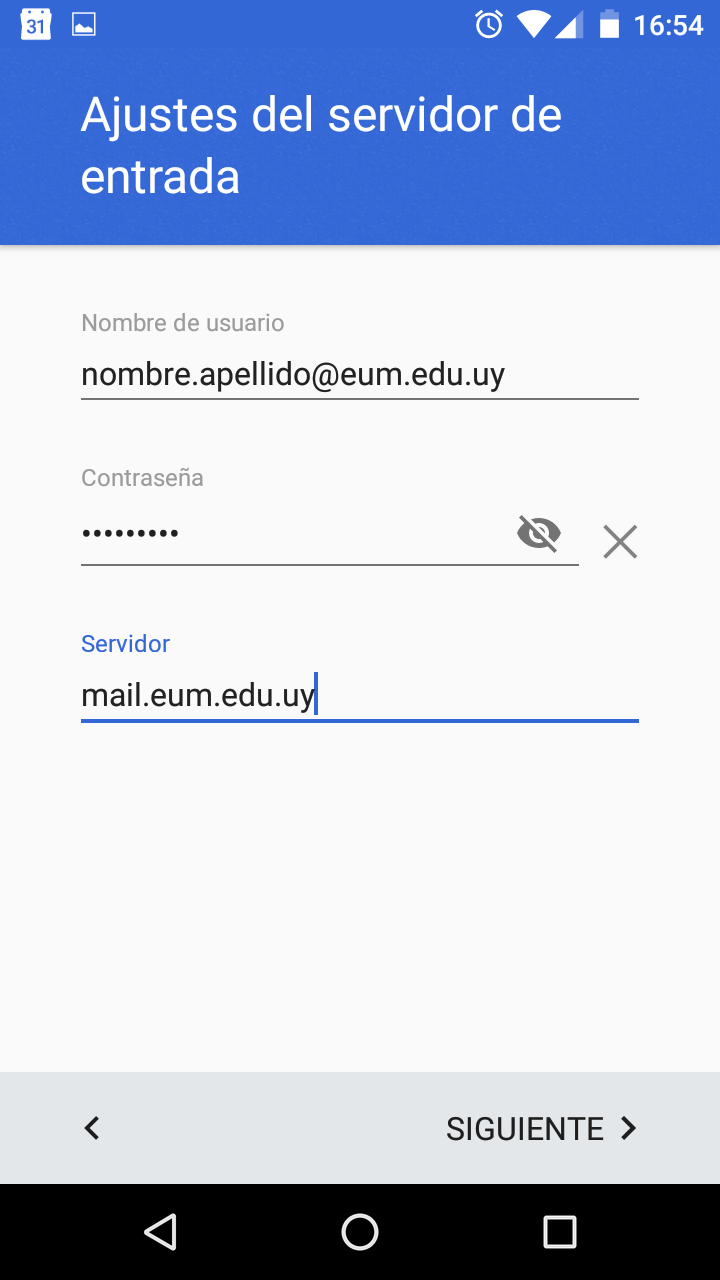Open recent apps from navigation bar
The width and height of the screenshot is (720, 1280).
coord(560,1232)
